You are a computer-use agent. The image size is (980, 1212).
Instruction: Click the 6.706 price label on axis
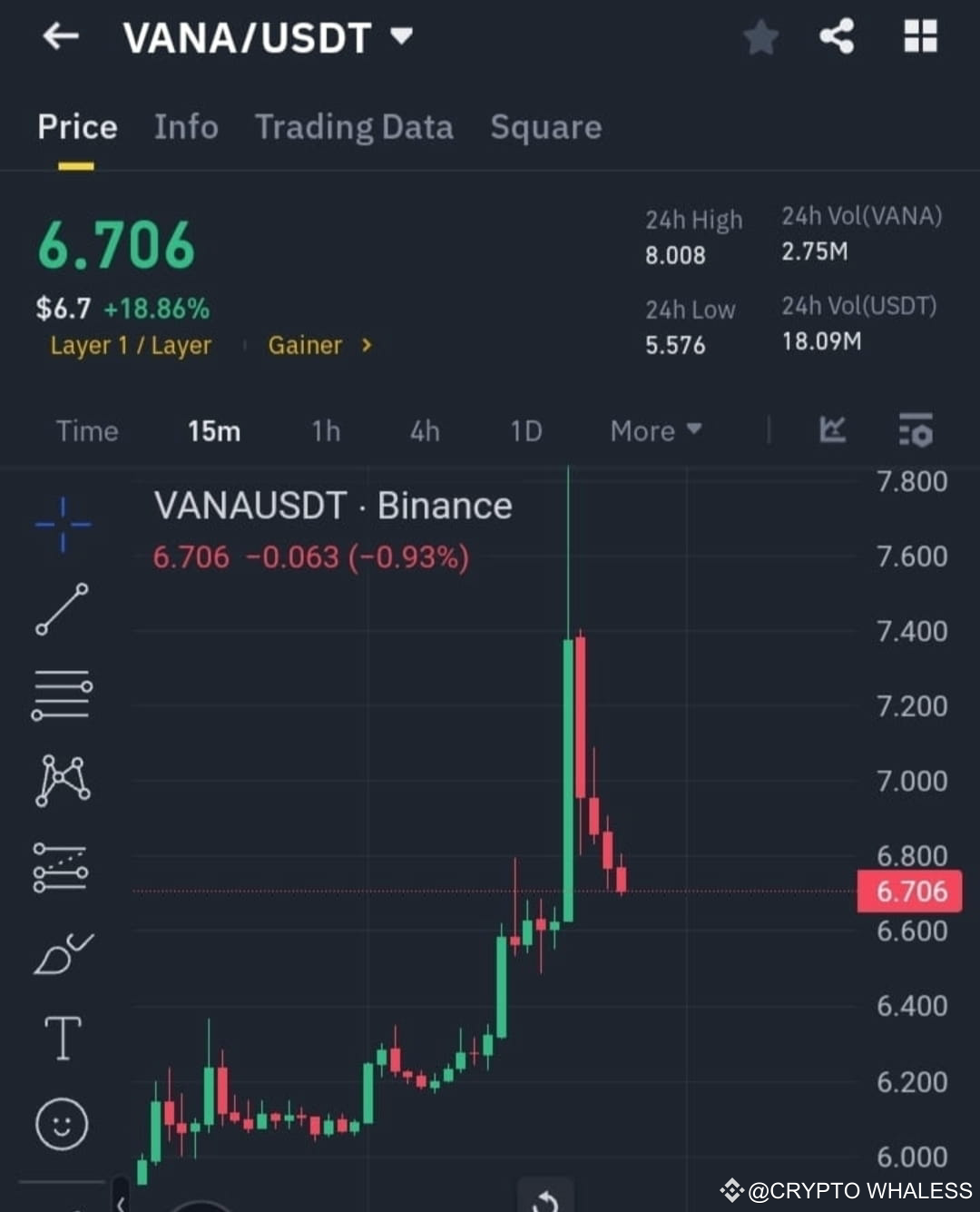click(x=909, y=892)
